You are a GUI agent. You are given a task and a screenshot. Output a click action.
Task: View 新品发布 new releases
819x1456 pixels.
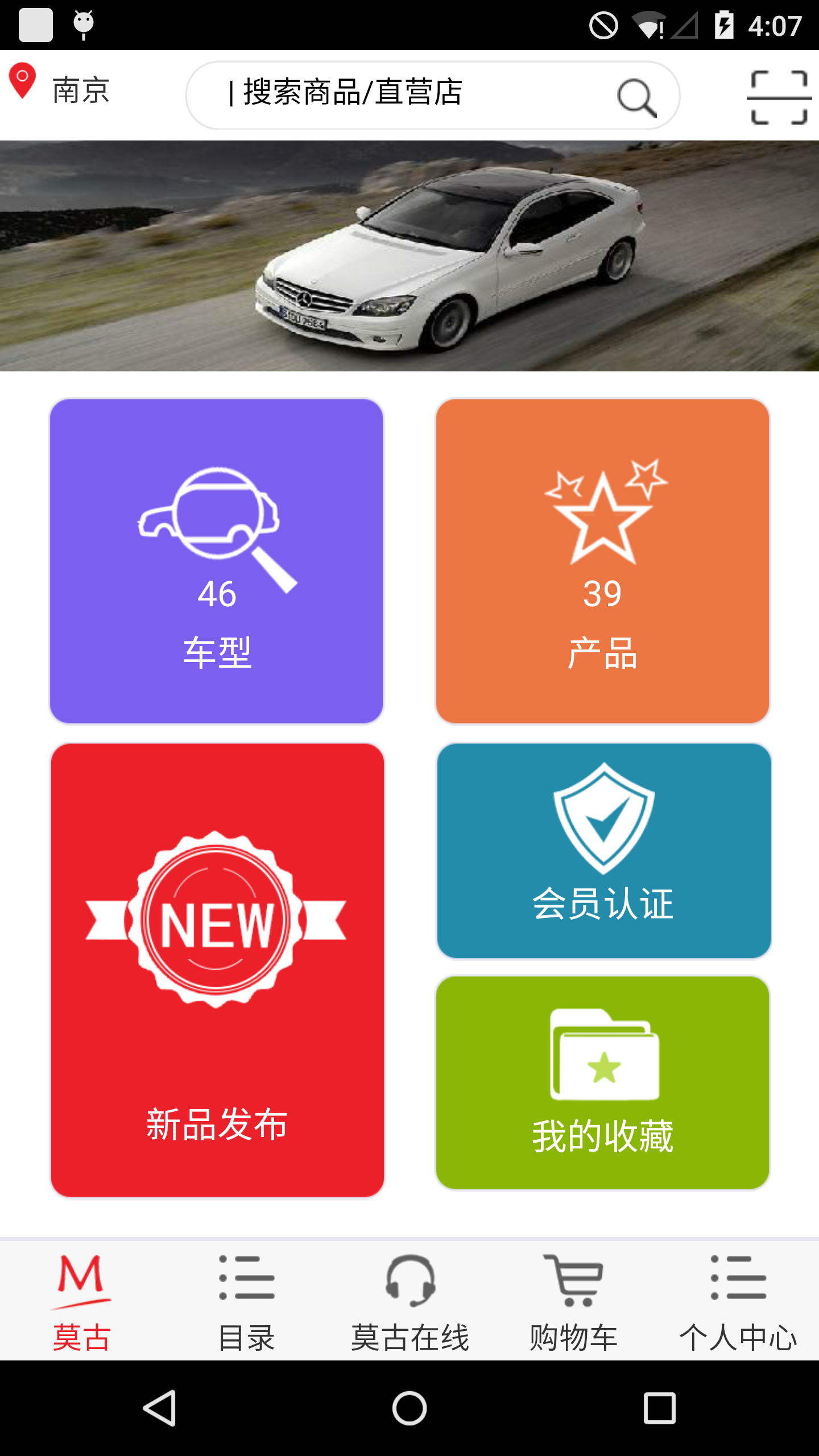(217, 969)
